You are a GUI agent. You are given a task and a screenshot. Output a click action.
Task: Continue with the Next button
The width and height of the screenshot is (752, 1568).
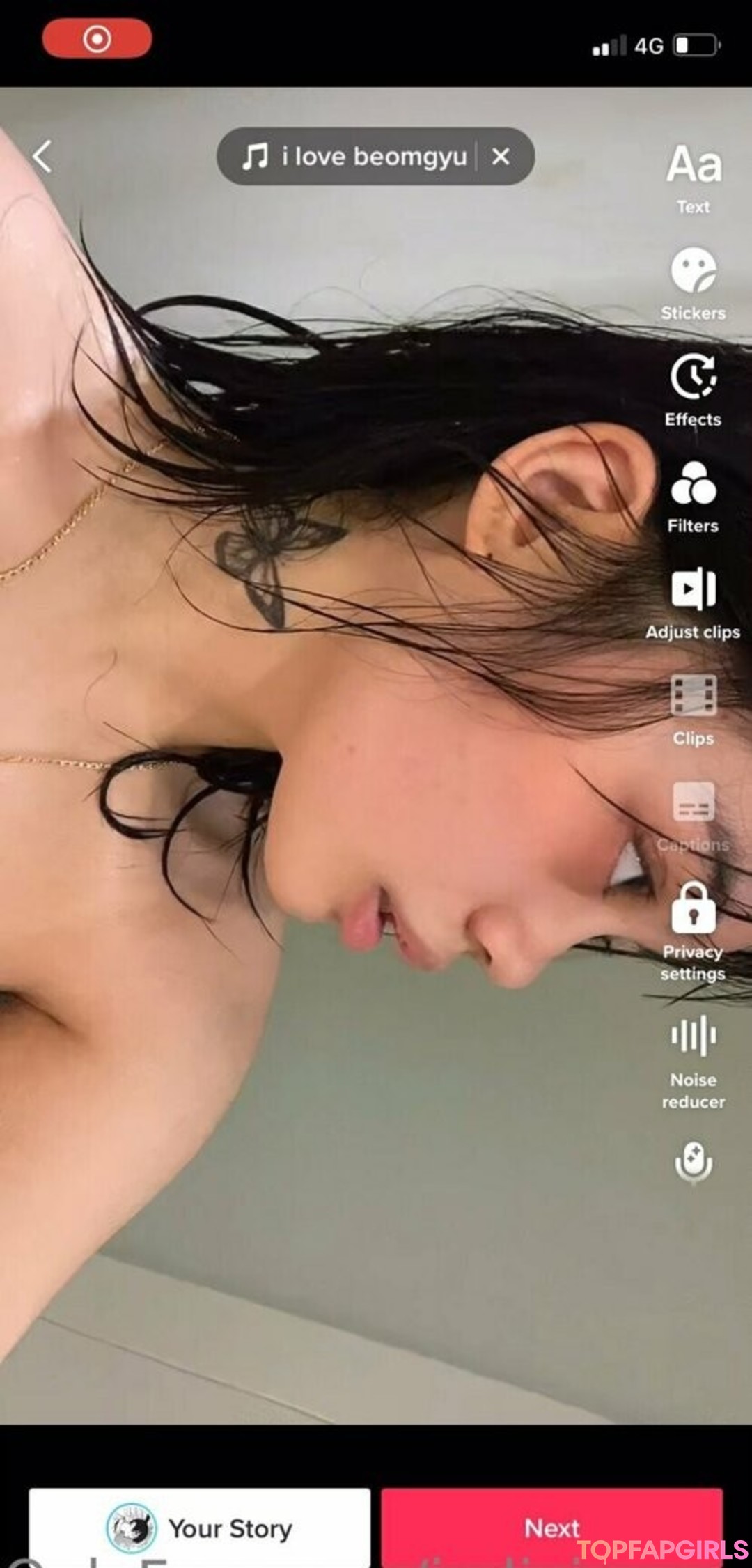coord(551,1527)
